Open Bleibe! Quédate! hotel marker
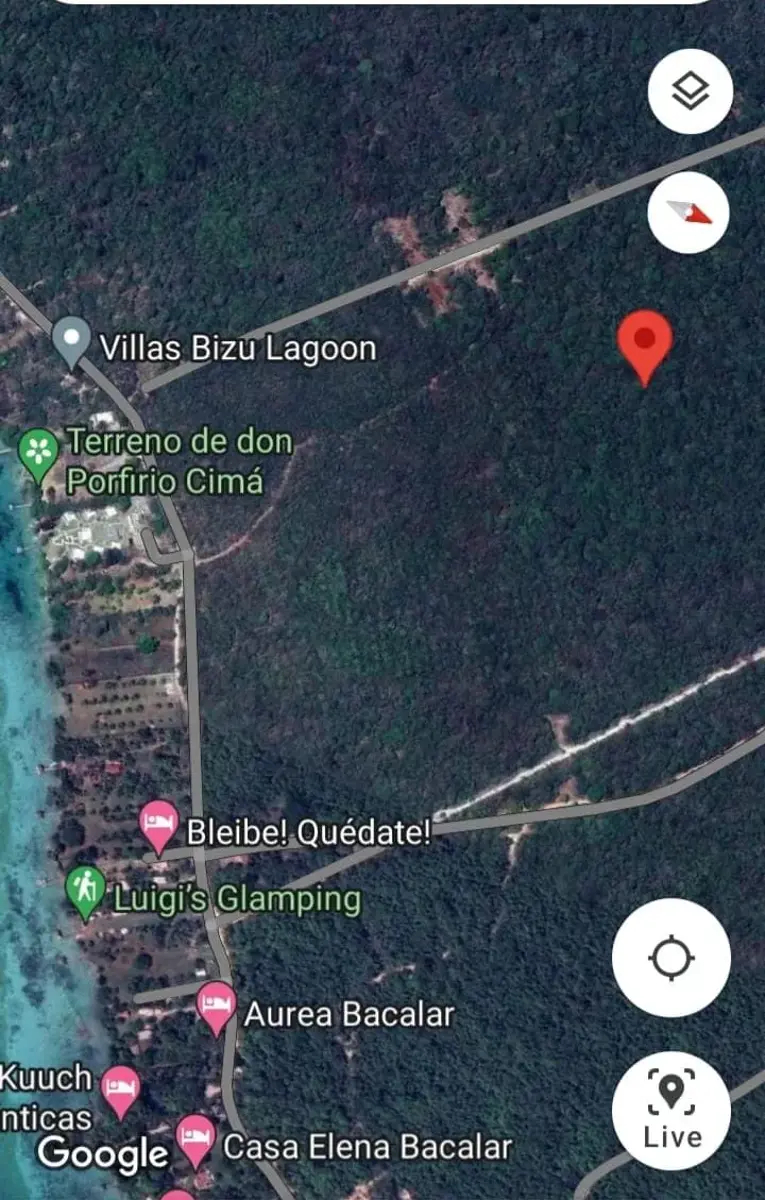The width and height of the screenshot is (765, 1200). point(159,827)
